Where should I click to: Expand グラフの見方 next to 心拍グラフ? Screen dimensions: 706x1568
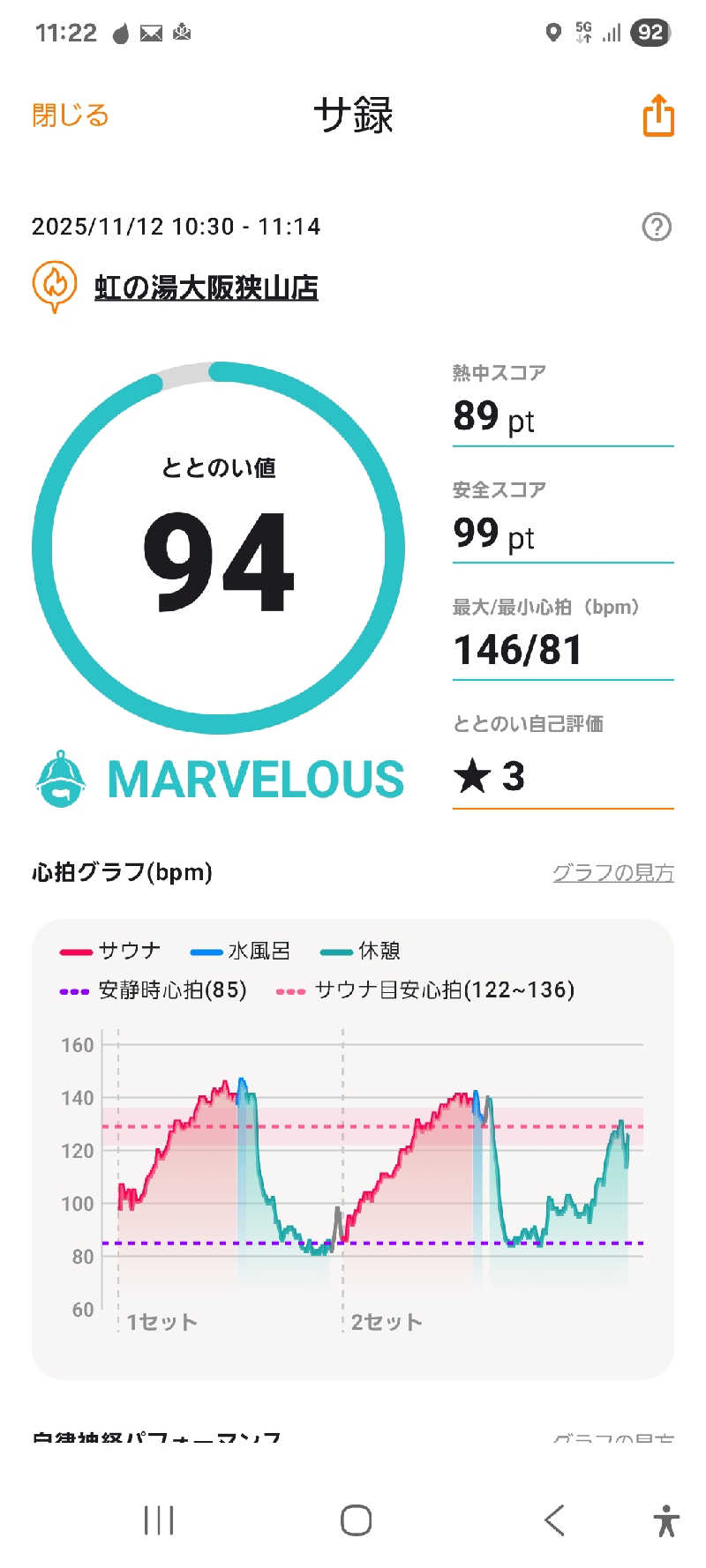click(612, 873)
